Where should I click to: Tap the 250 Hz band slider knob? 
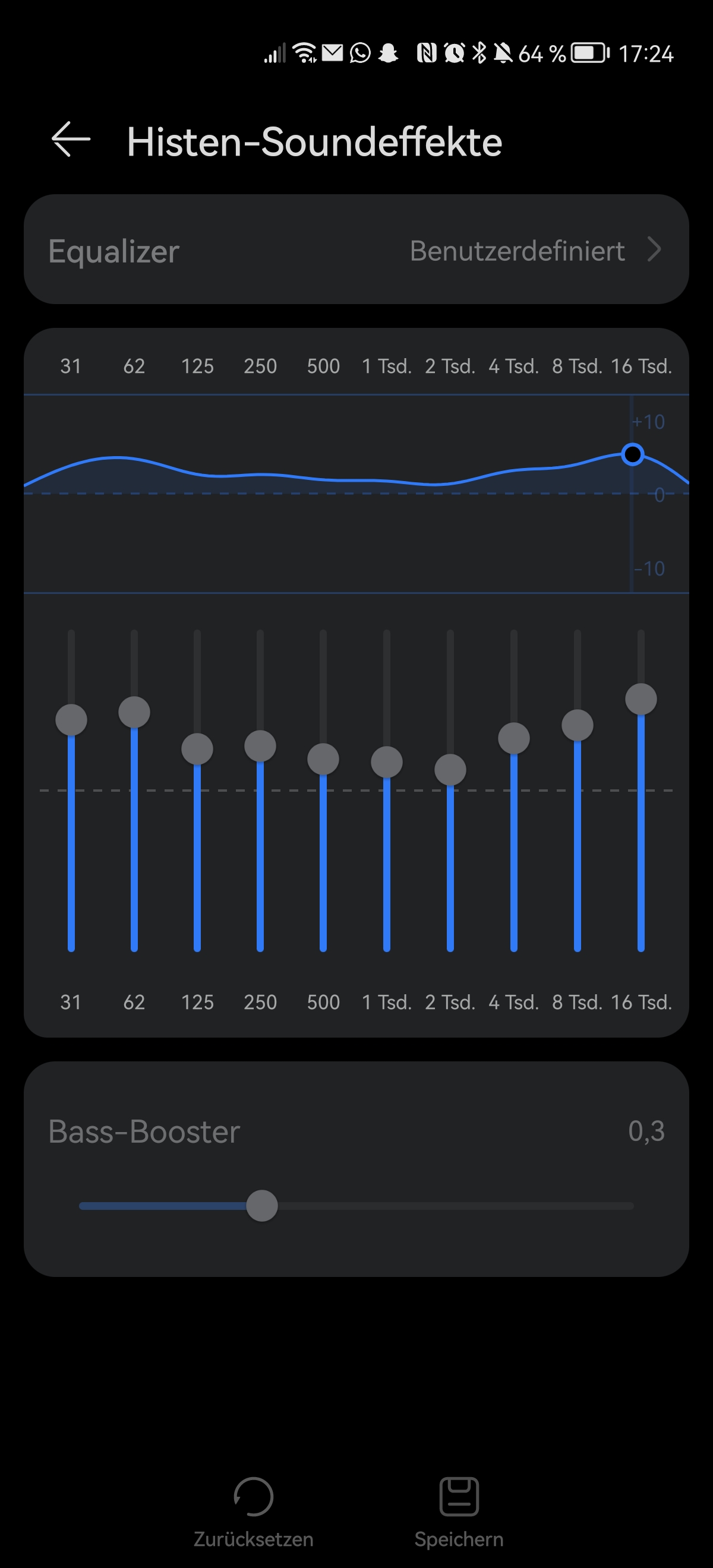[x=260, y=746]
